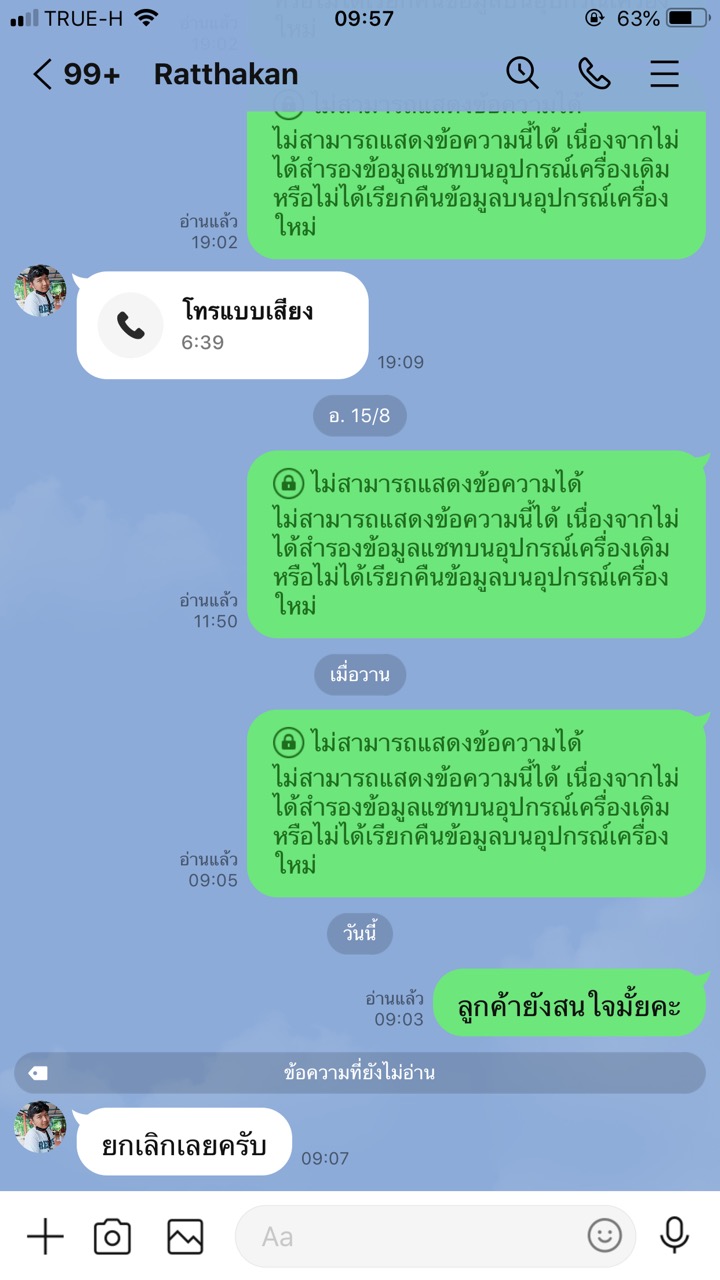
Task: Open the plus attachment menu
Action: click(x=45, y=1236)
